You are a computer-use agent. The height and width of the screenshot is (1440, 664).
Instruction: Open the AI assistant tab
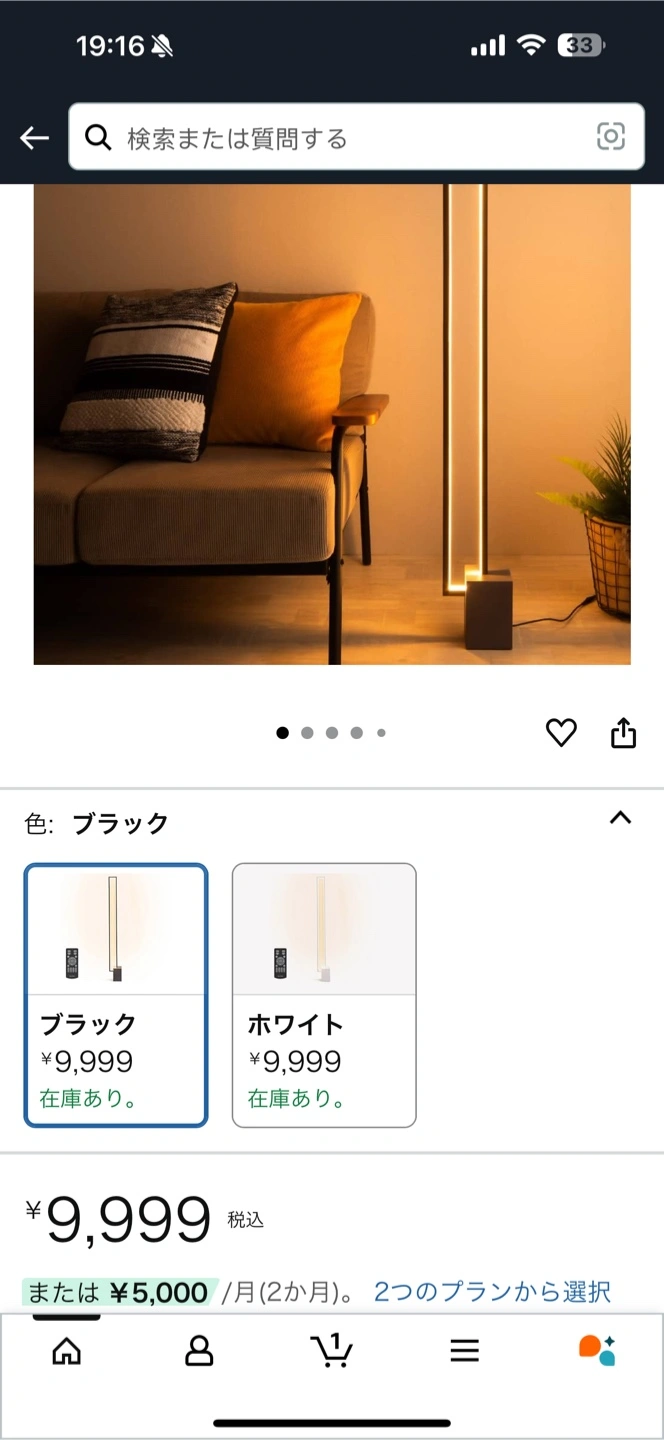[x=597, y=1350]
